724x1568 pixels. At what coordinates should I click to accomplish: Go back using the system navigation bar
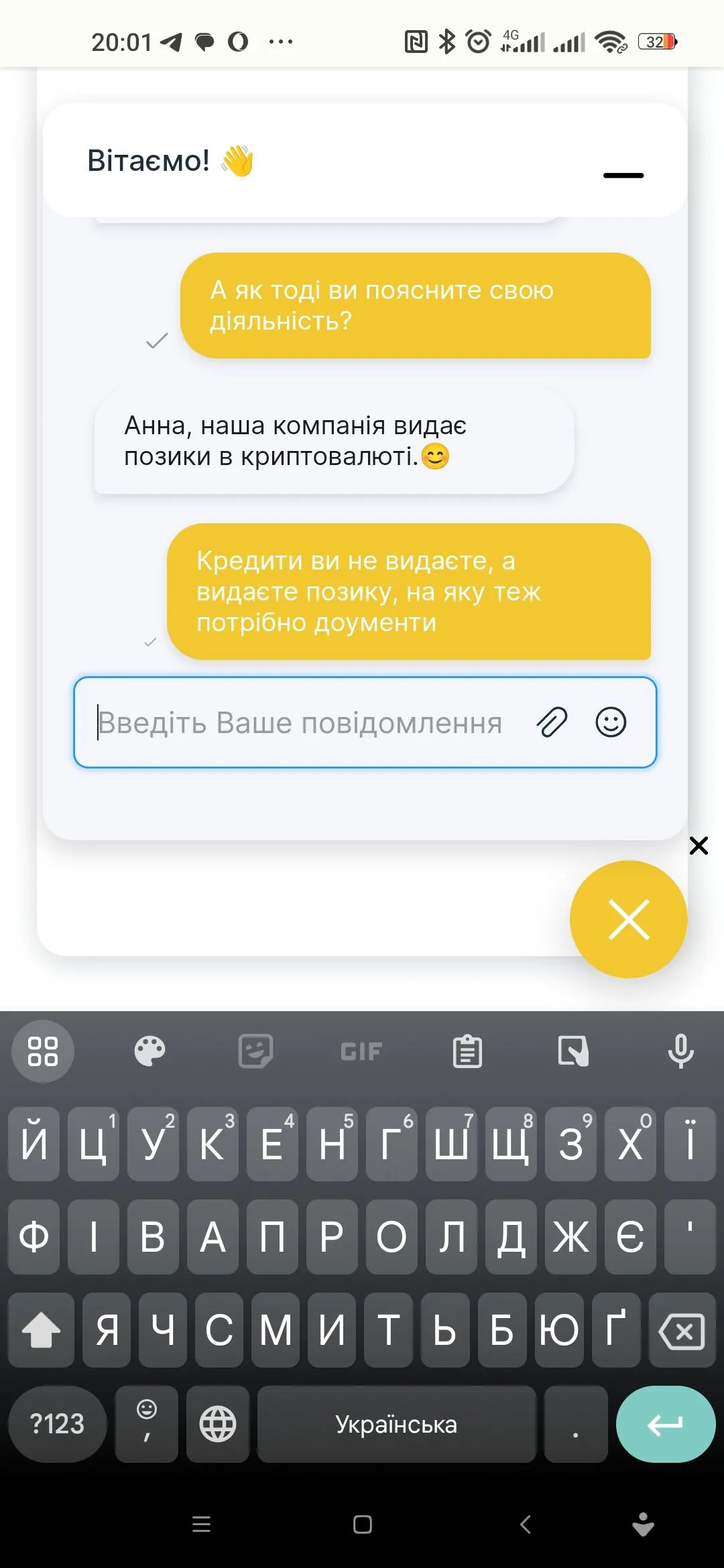pos(526,1524)
